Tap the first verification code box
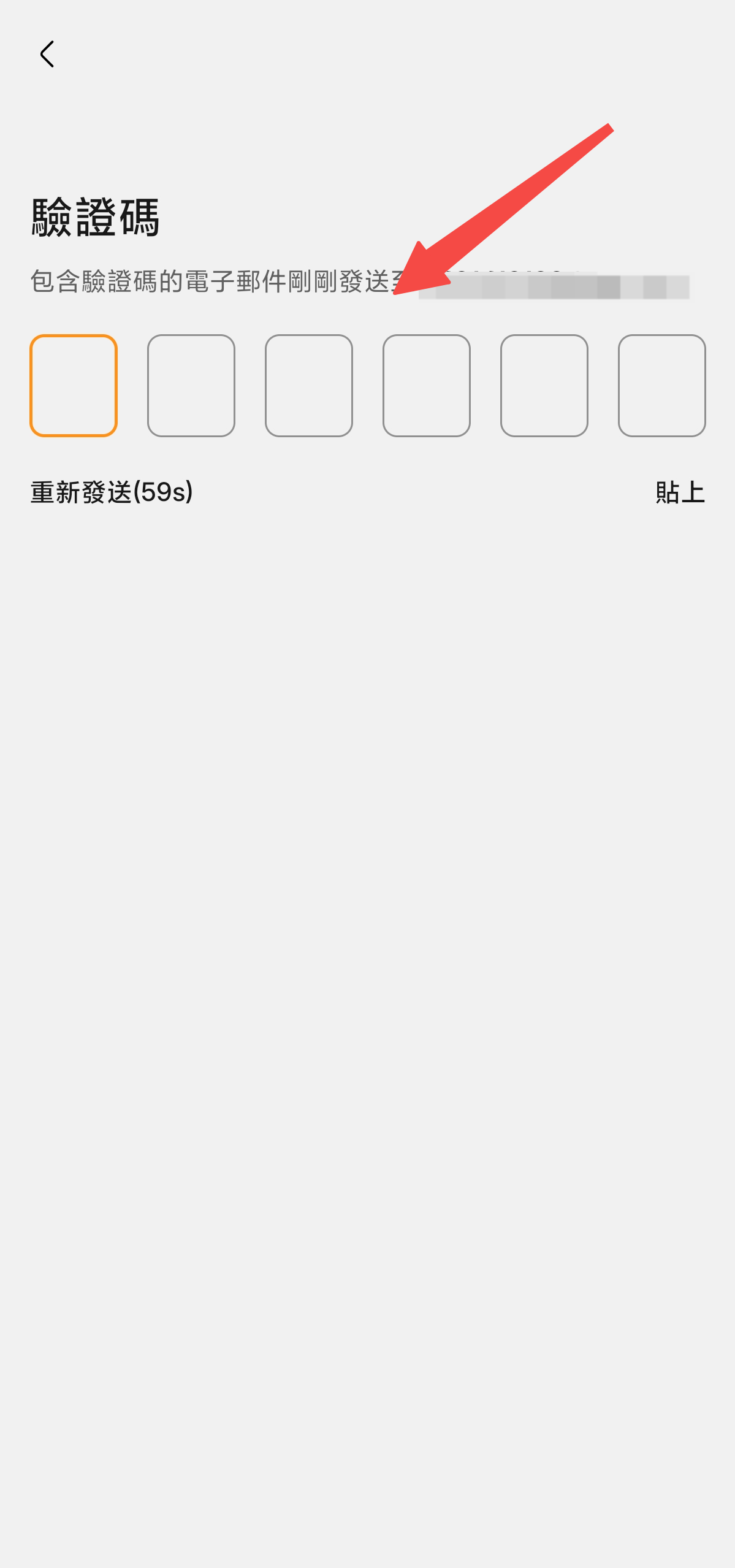This screenshot has width=735, height=1568. tap(74, 386)
